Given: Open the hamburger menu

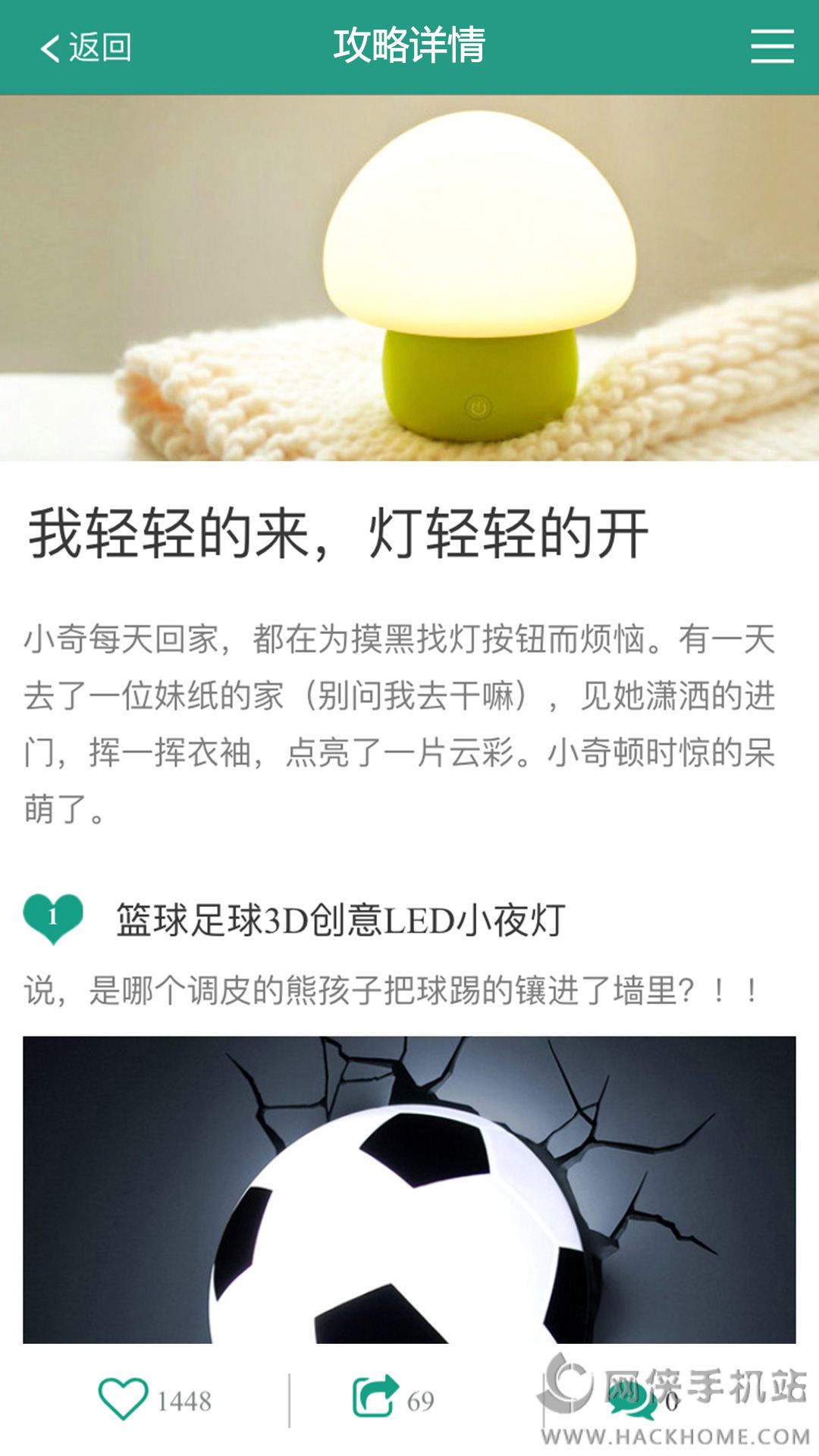Looking at the screenshot, I should (x=772, y=47).
